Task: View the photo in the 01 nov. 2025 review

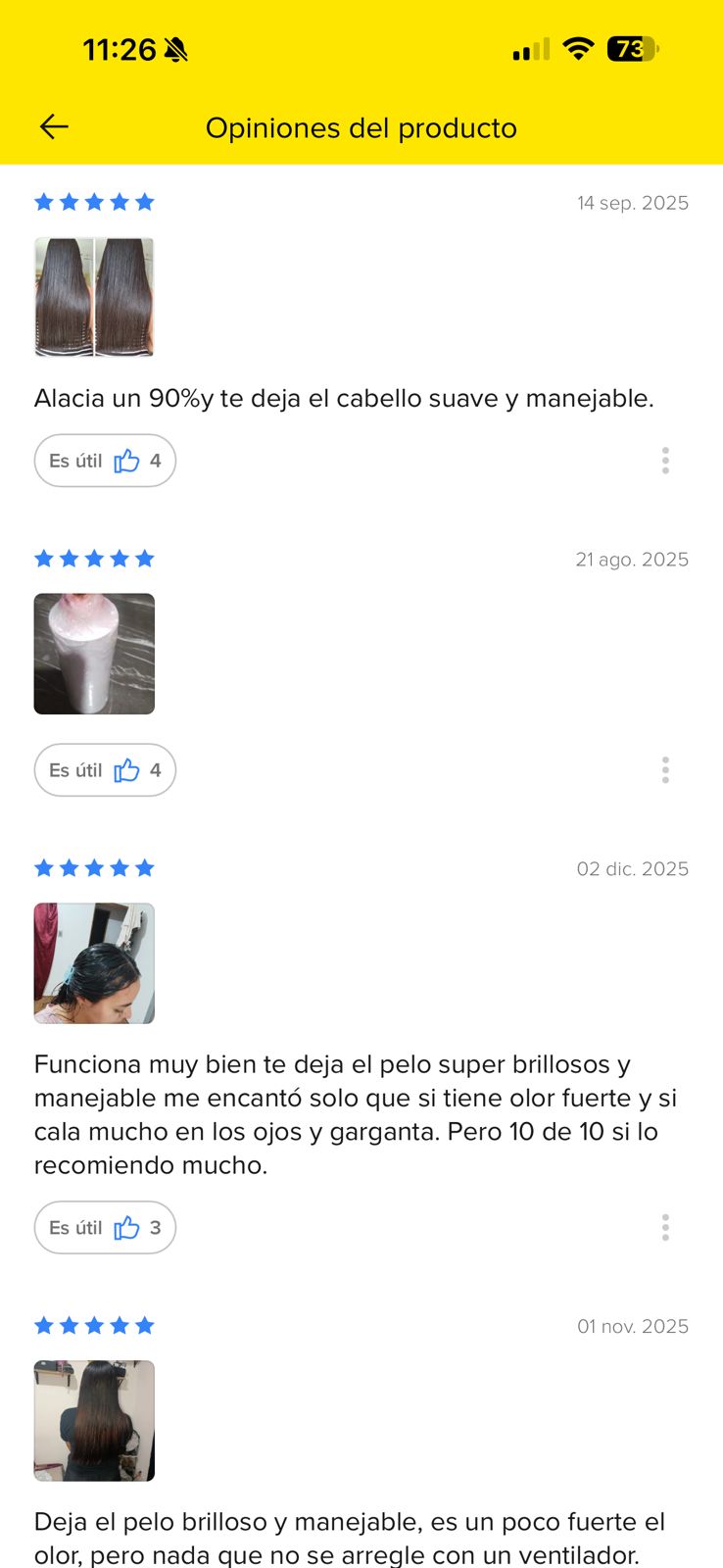Action: tap(94, 1420)
